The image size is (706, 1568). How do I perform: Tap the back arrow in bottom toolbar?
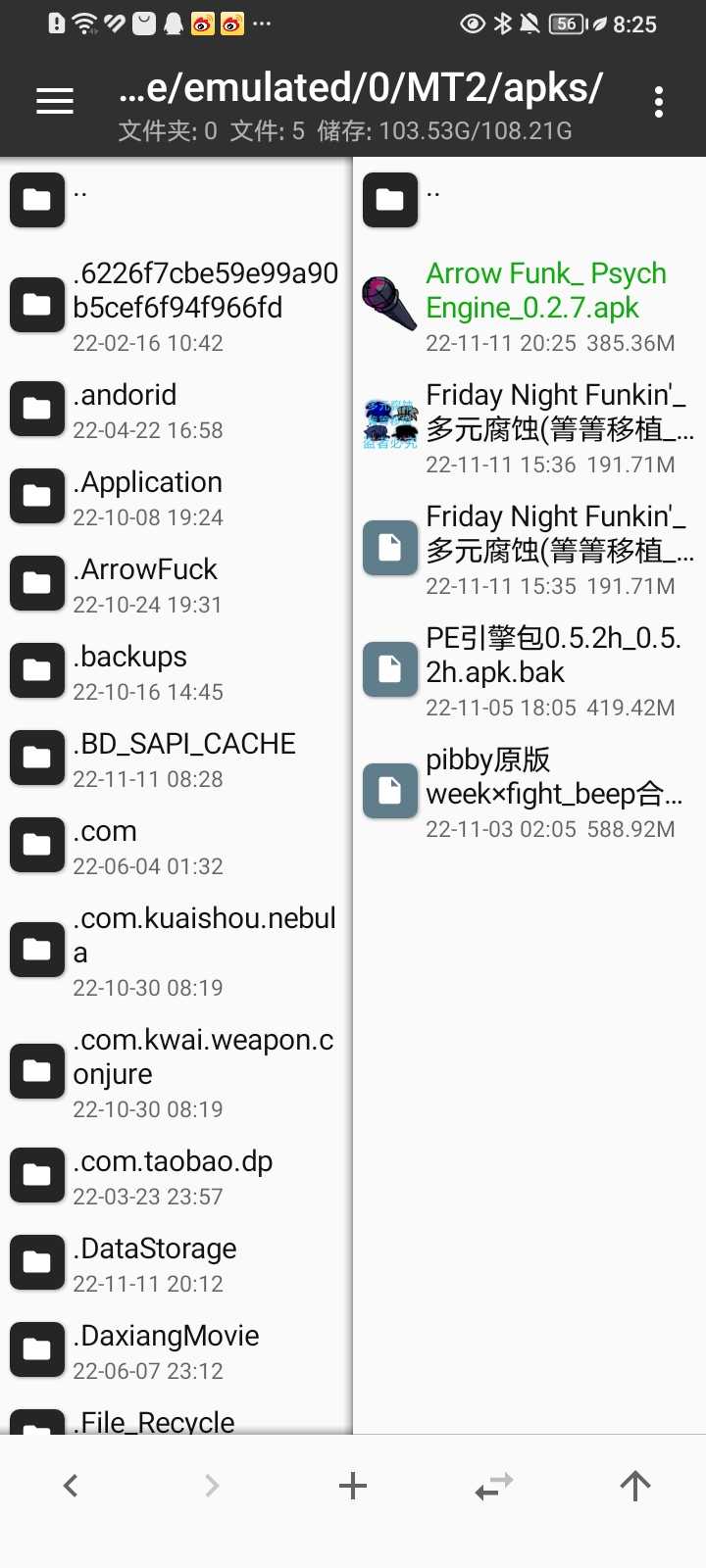coord(71,1486)
